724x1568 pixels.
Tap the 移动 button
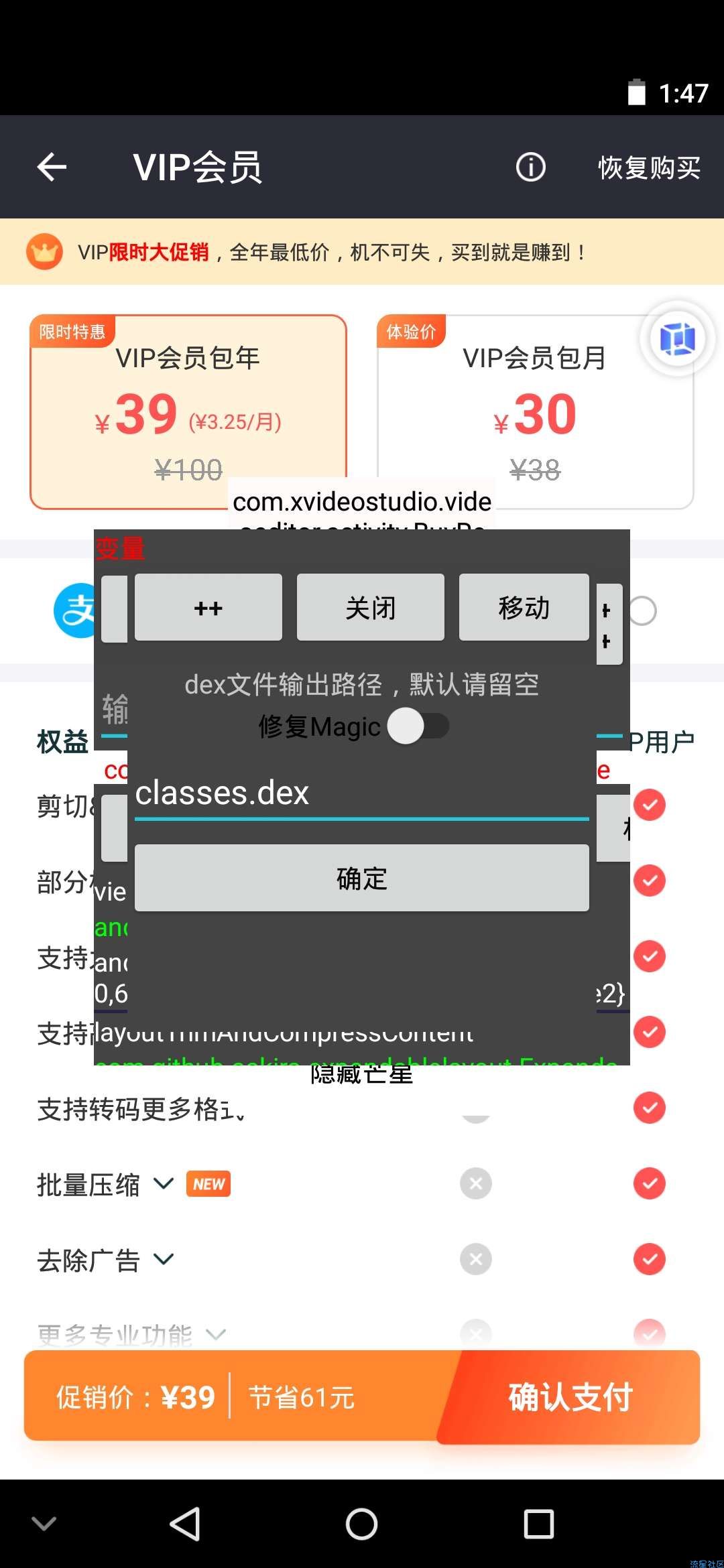pos(524,607)
